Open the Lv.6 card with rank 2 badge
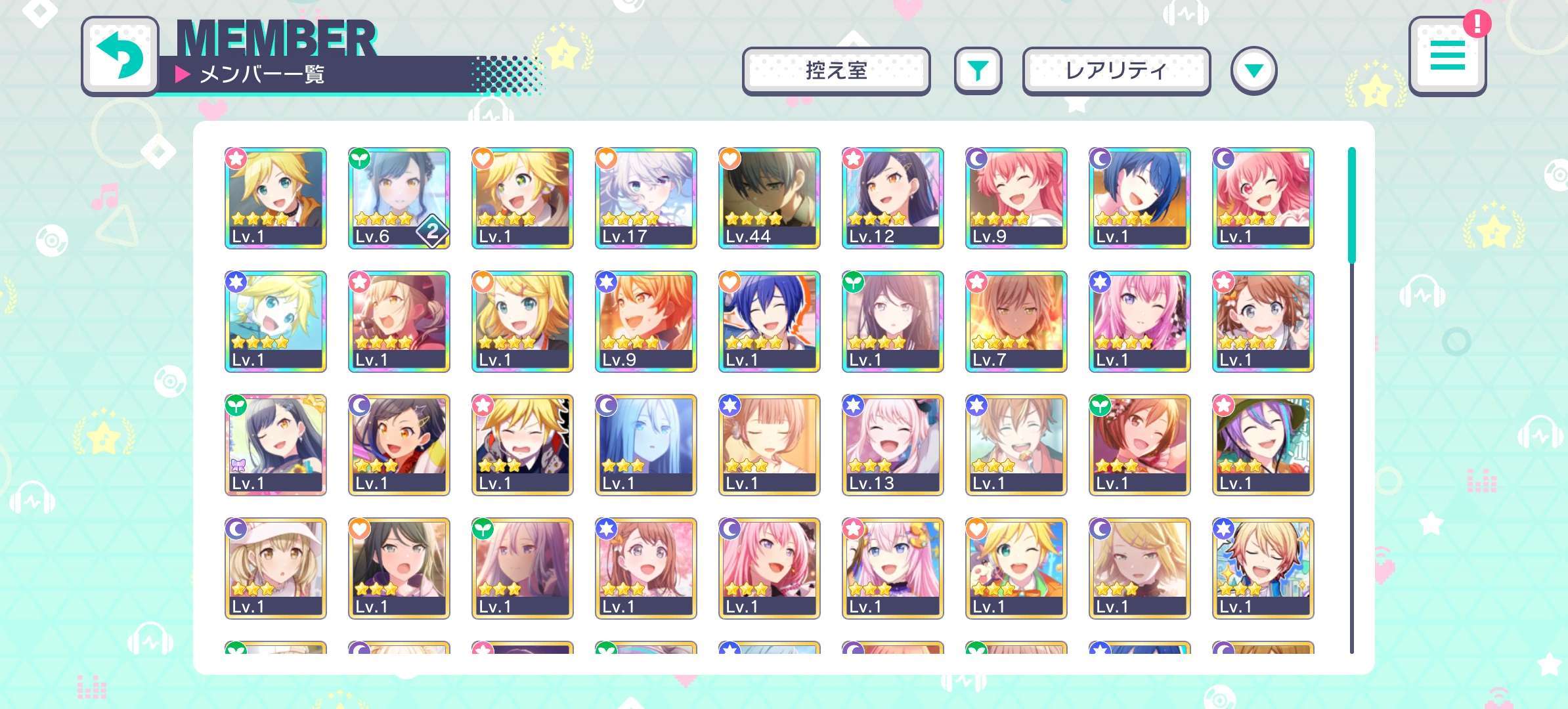This screenshot has width=1568, height=709. tap(399, 198)
